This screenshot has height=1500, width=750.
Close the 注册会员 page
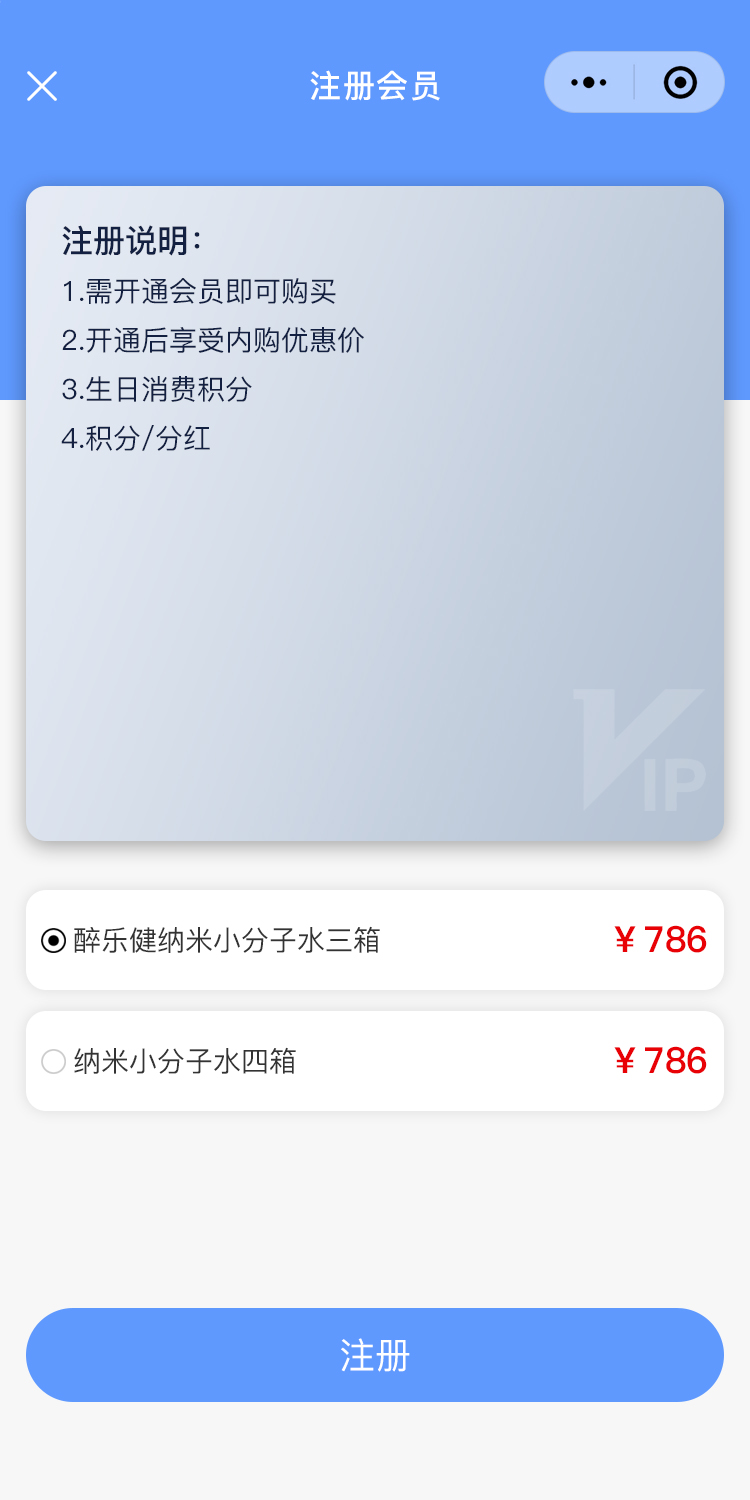coord(42,86)
